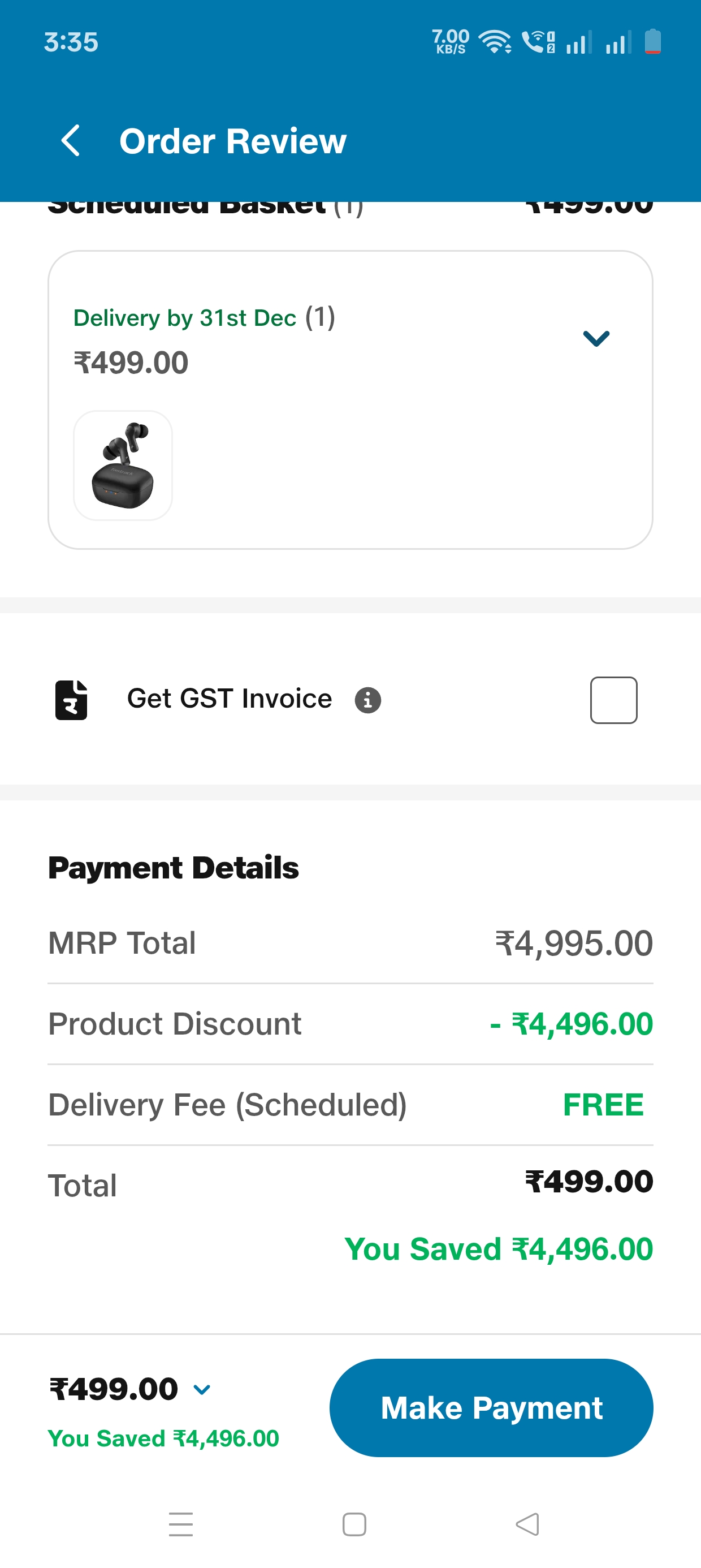Open the earbuds product thumbnail

pyautogui.click(x=122, y=465)
